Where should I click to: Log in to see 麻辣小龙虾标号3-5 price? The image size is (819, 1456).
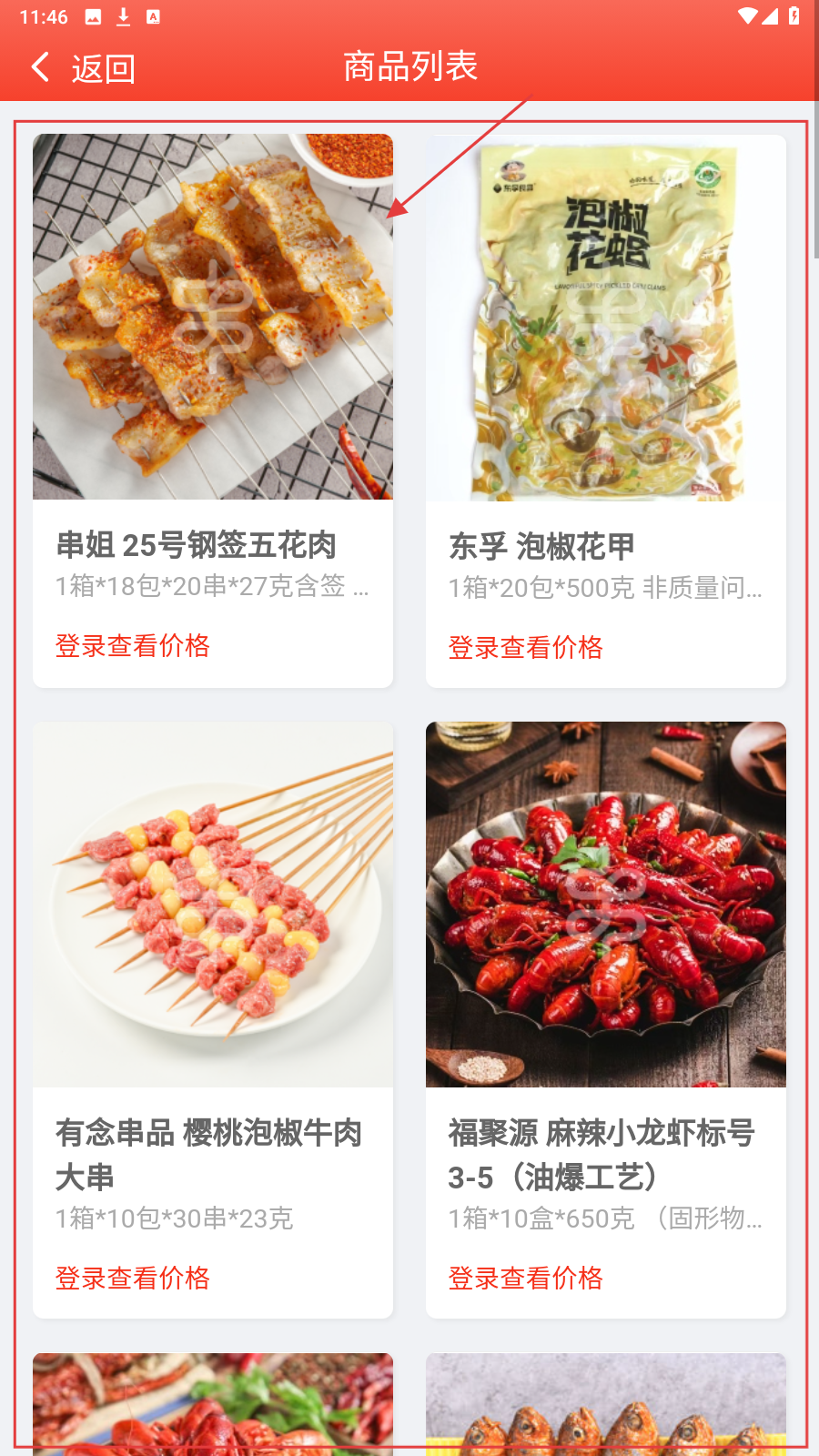point(525,1279)
